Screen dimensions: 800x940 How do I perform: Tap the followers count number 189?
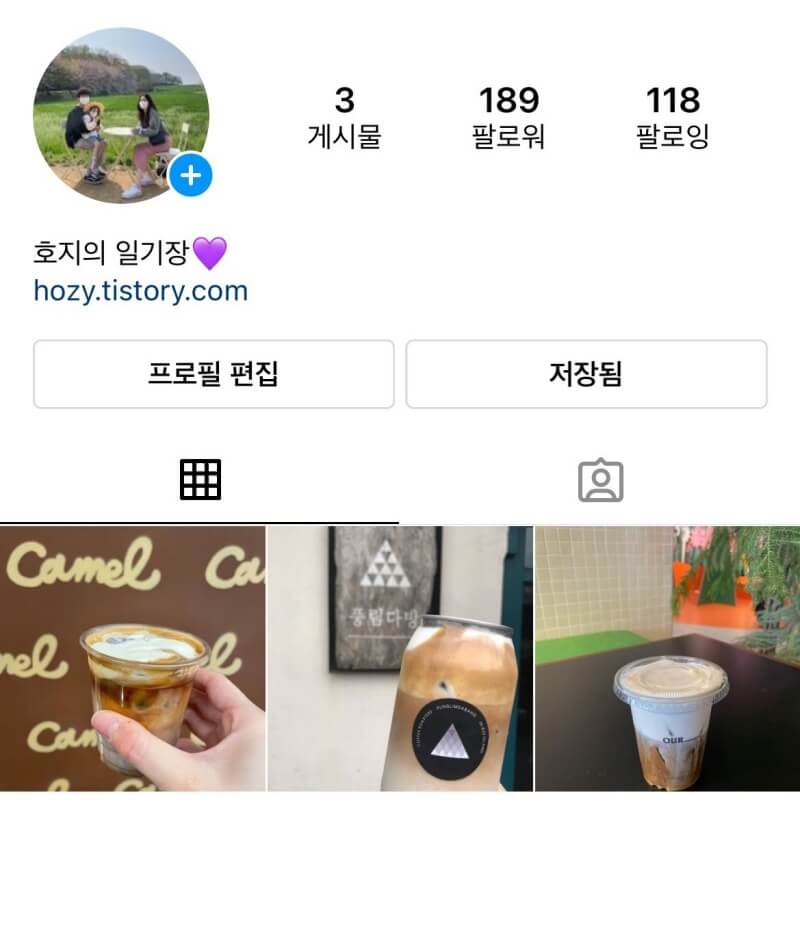point(510,98)
